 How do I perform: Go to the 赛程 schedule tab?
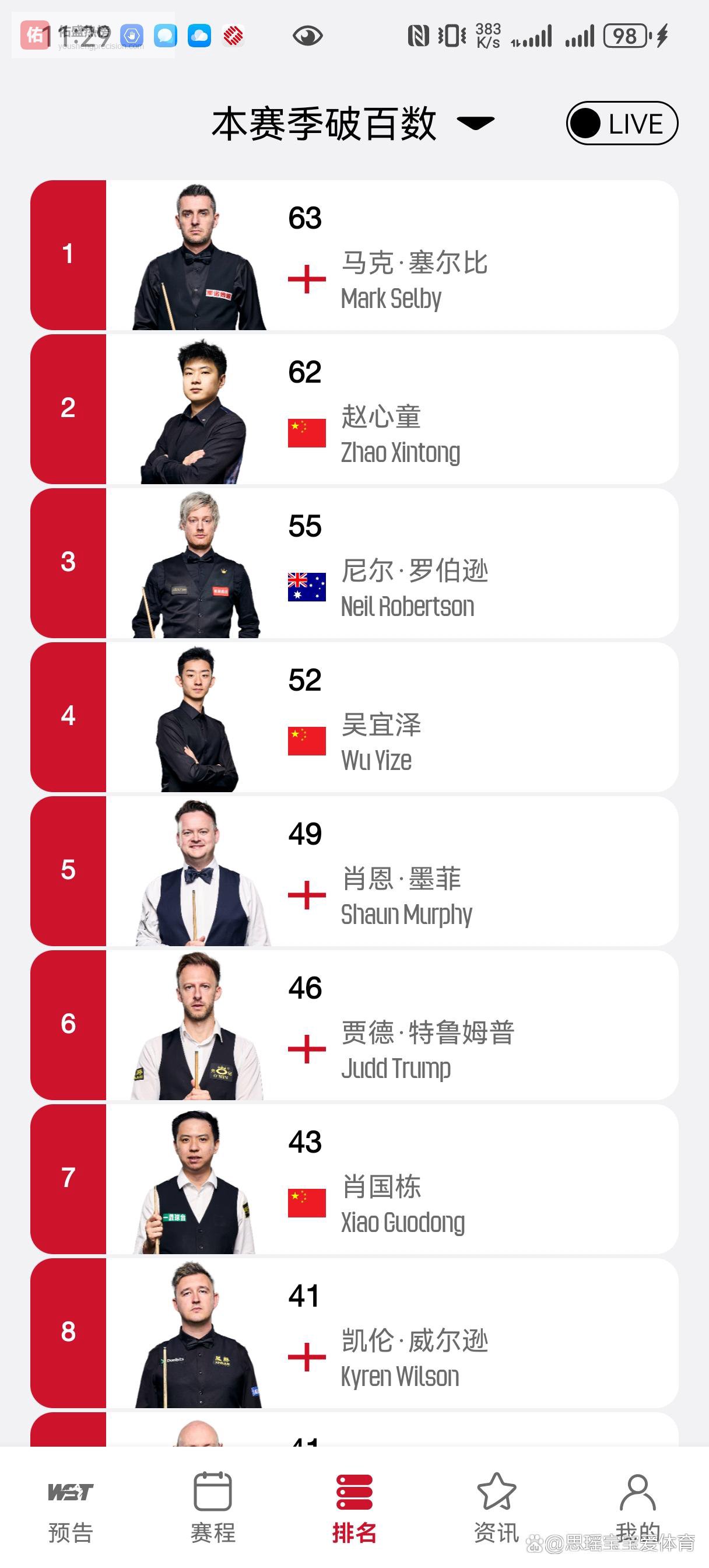212,1507
